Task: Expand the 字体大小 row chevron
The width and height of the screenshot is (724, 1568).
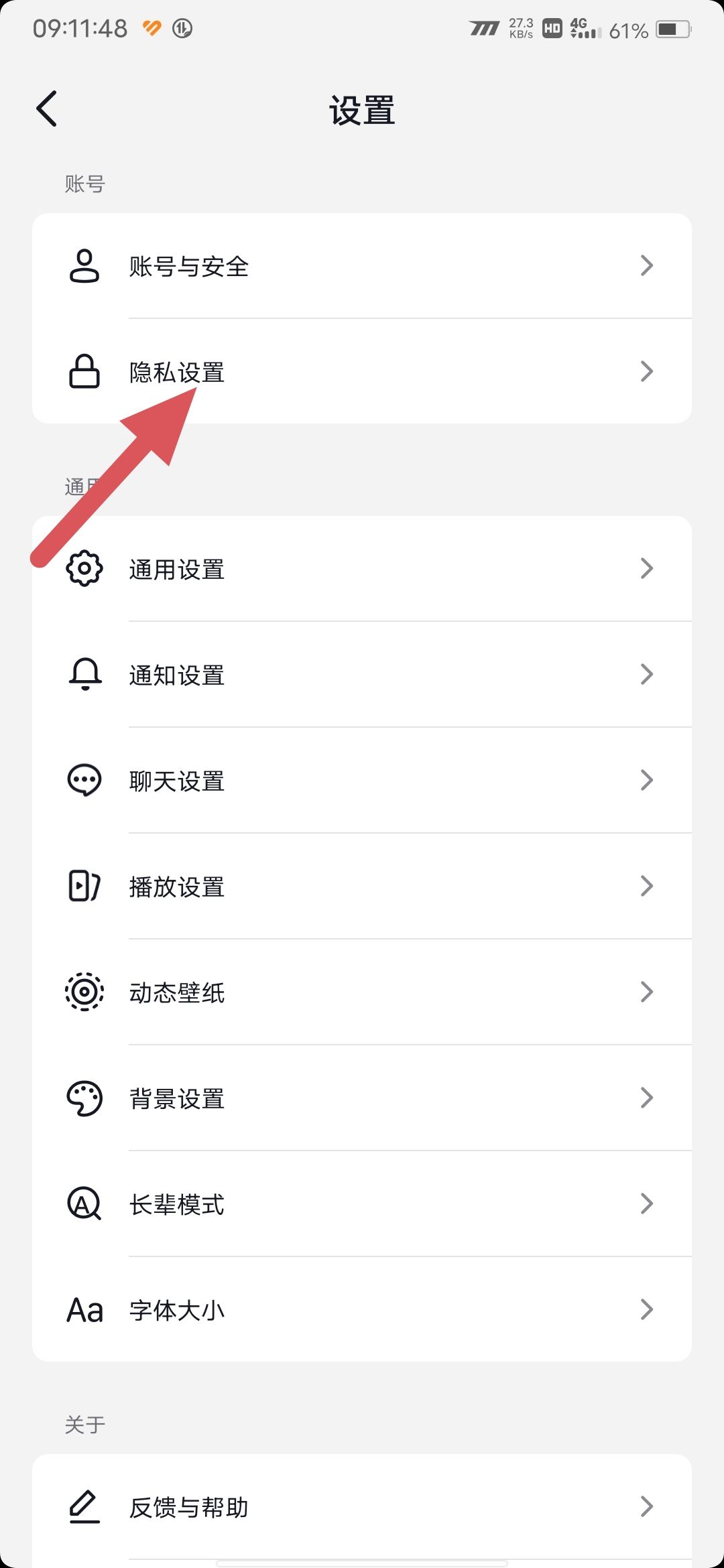Action: coord(646,1309)
